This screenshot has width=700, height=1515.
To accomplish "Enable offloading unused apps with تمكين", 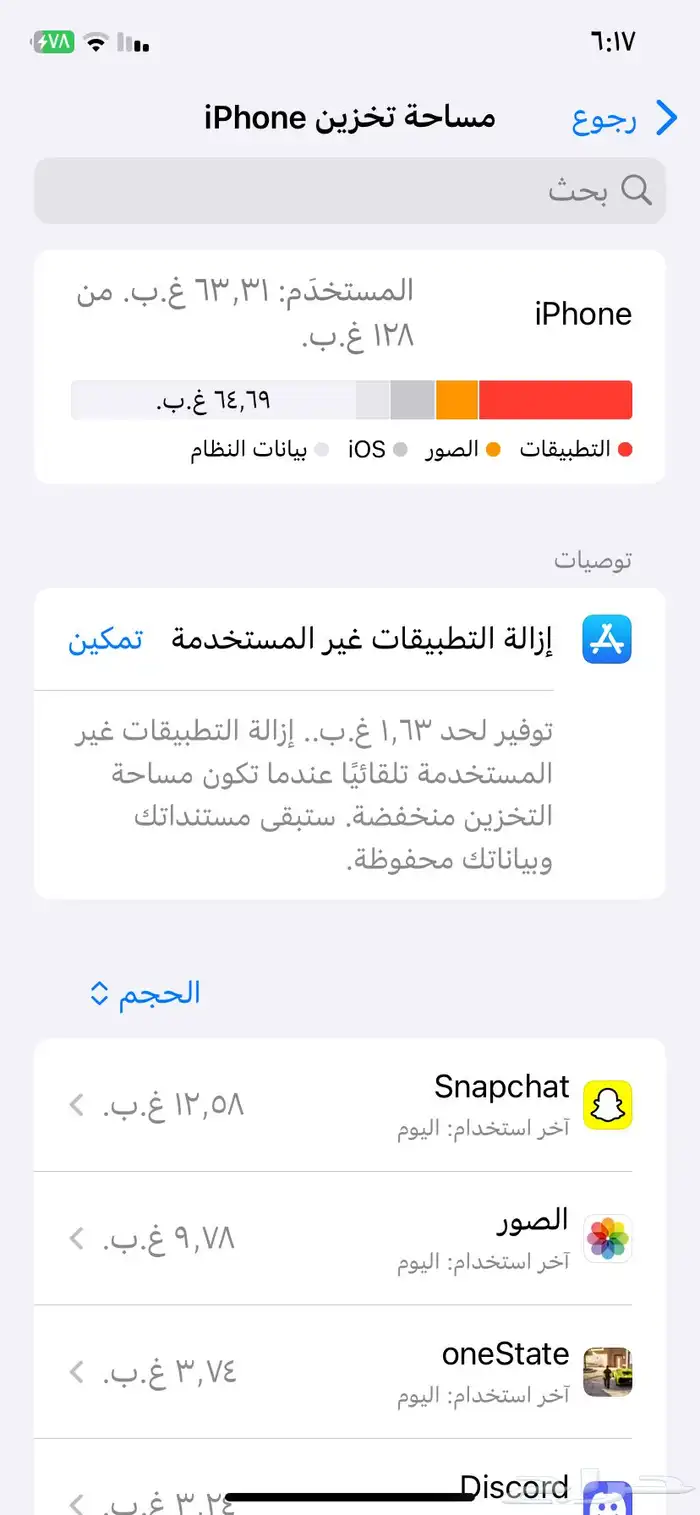I will pos(105,640).
